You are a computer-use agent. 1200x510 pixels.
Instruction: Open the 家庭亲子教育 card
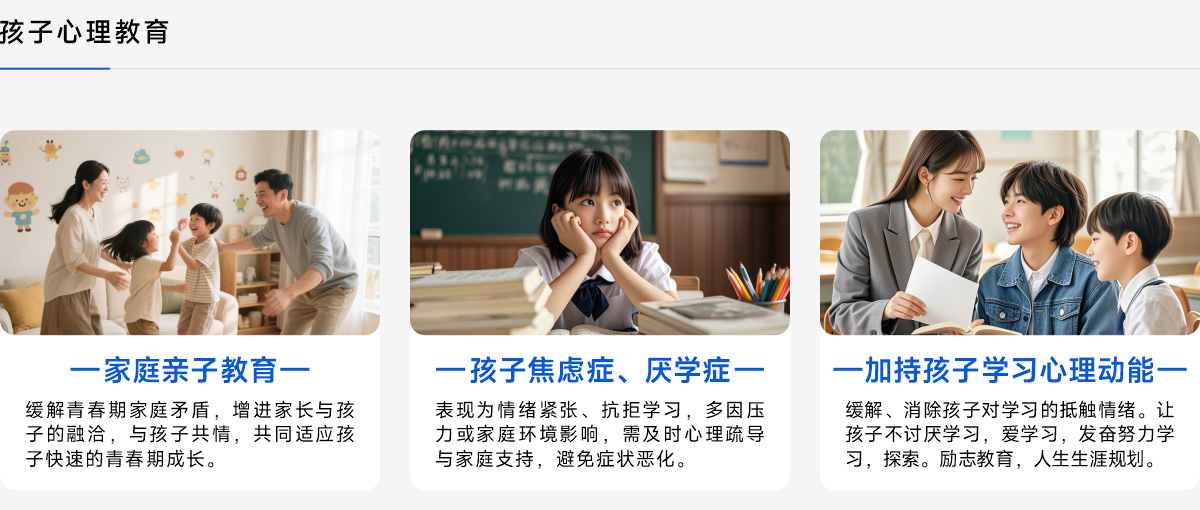coord(190,371)
